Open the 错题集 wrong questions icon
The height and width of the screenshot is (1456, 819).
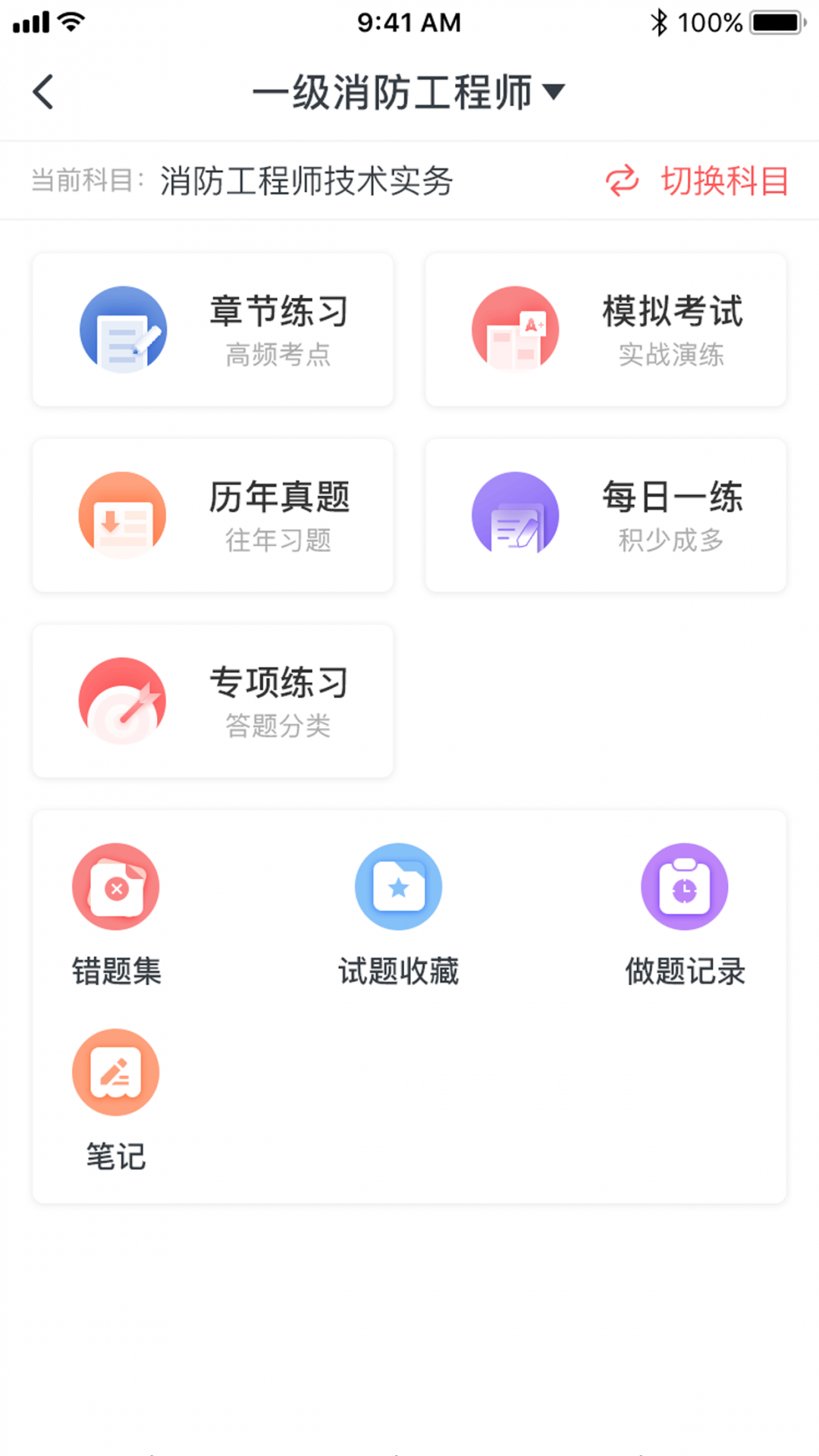coord(115,886)
